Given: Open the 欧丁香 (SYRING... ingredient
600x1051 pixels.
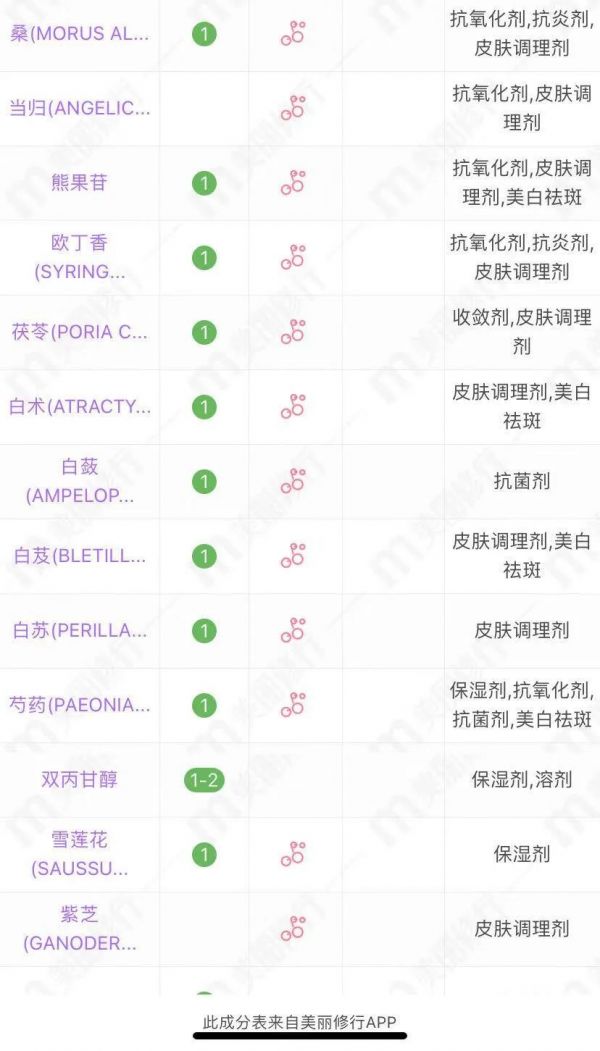Looking at the screenshot, I should 80,257.
